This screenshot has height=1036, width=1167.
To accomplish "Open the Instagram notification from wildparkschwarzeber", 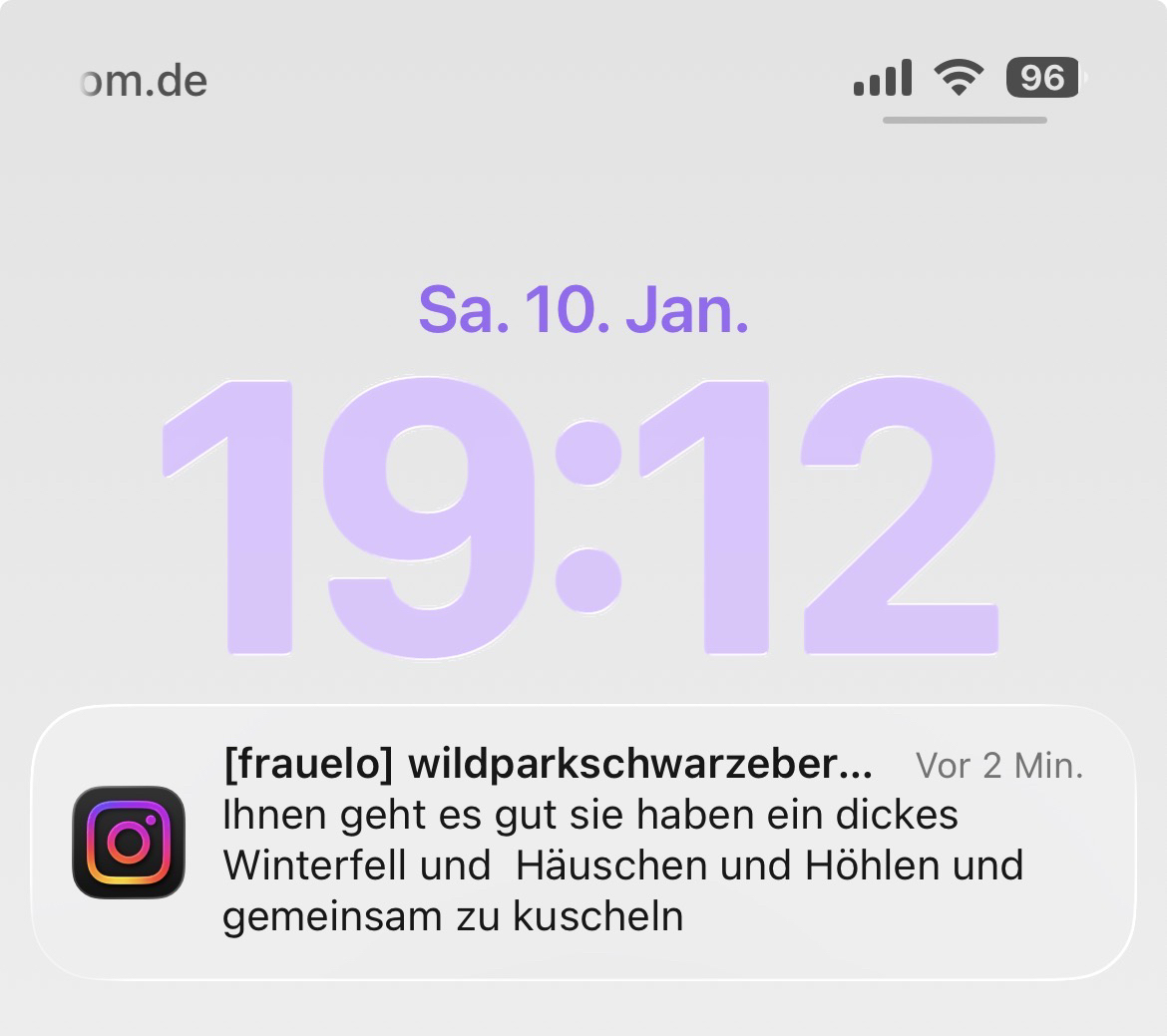I will (x=583, y=844).
